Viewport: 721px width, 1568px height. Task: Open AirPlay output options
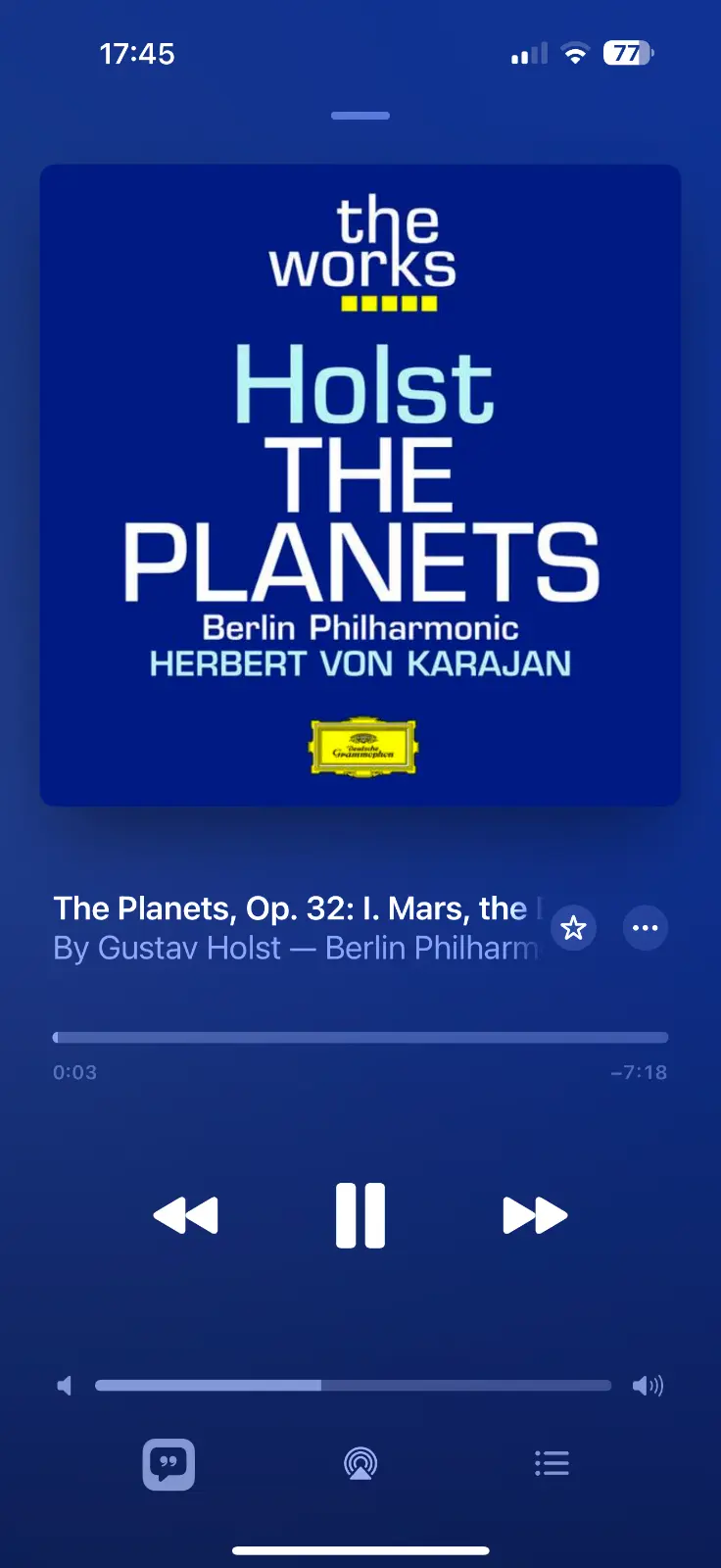pos(360,1464)
